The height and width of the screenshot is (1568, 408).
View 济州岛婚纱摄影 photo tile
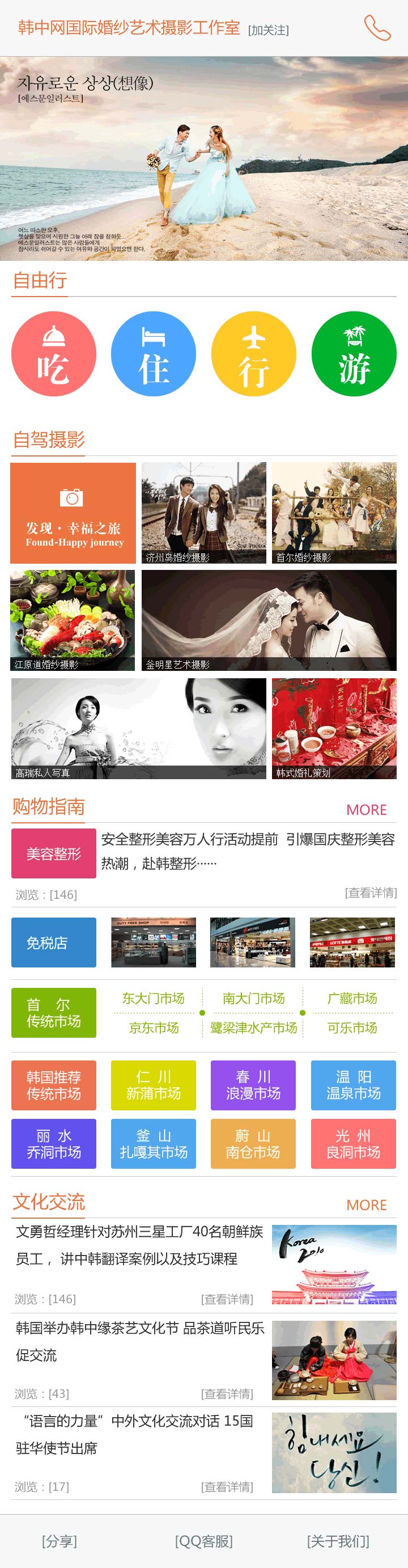tap(203, 513)
